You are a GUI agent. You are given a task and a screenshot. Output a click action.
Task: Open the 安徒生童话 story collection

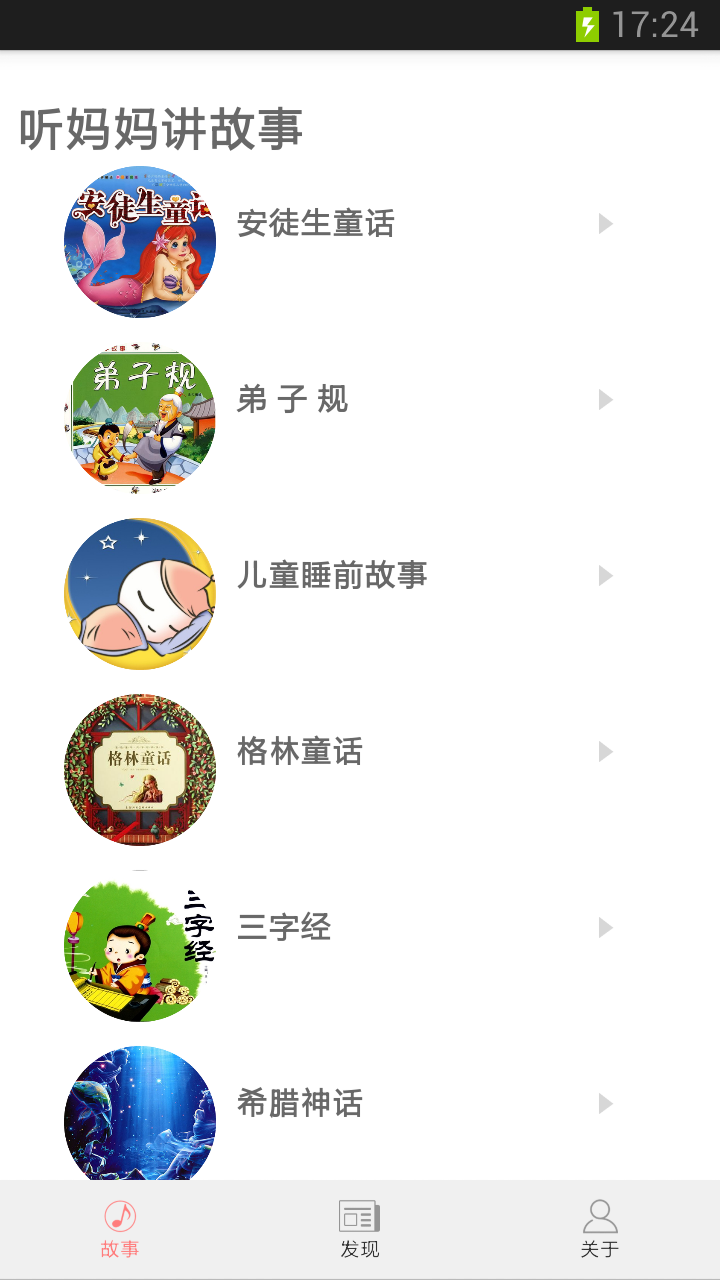316,224
